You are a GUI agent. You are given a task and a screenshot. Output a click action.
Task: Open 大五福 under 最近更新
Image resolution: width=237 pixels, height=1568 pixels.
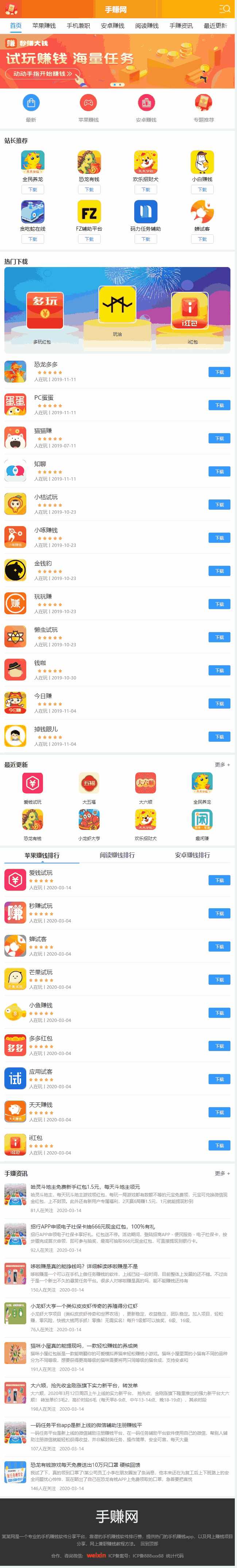click(89, 788)
